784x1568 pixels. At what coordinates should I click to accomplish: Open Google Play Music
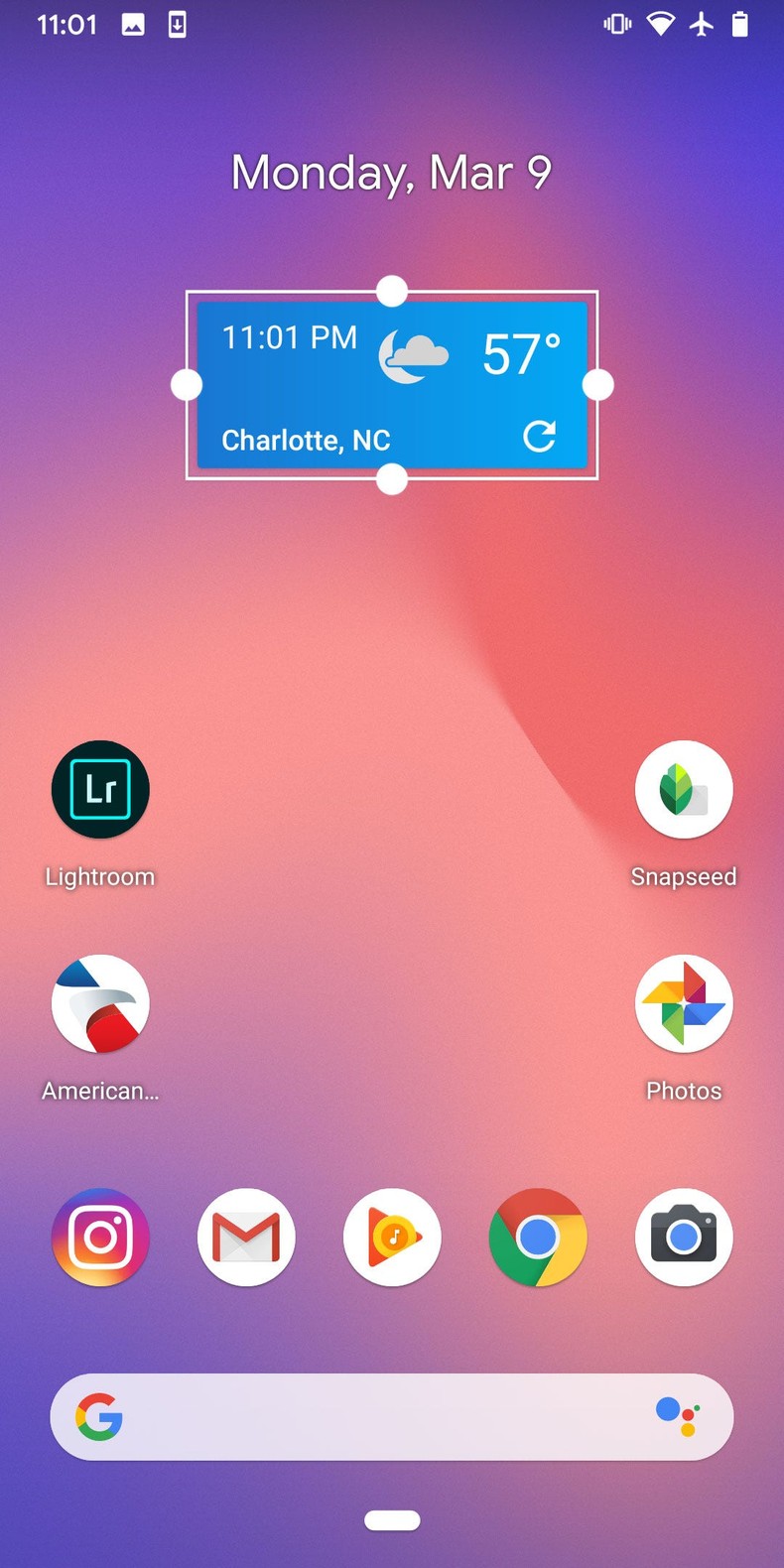pos(391,1238)
